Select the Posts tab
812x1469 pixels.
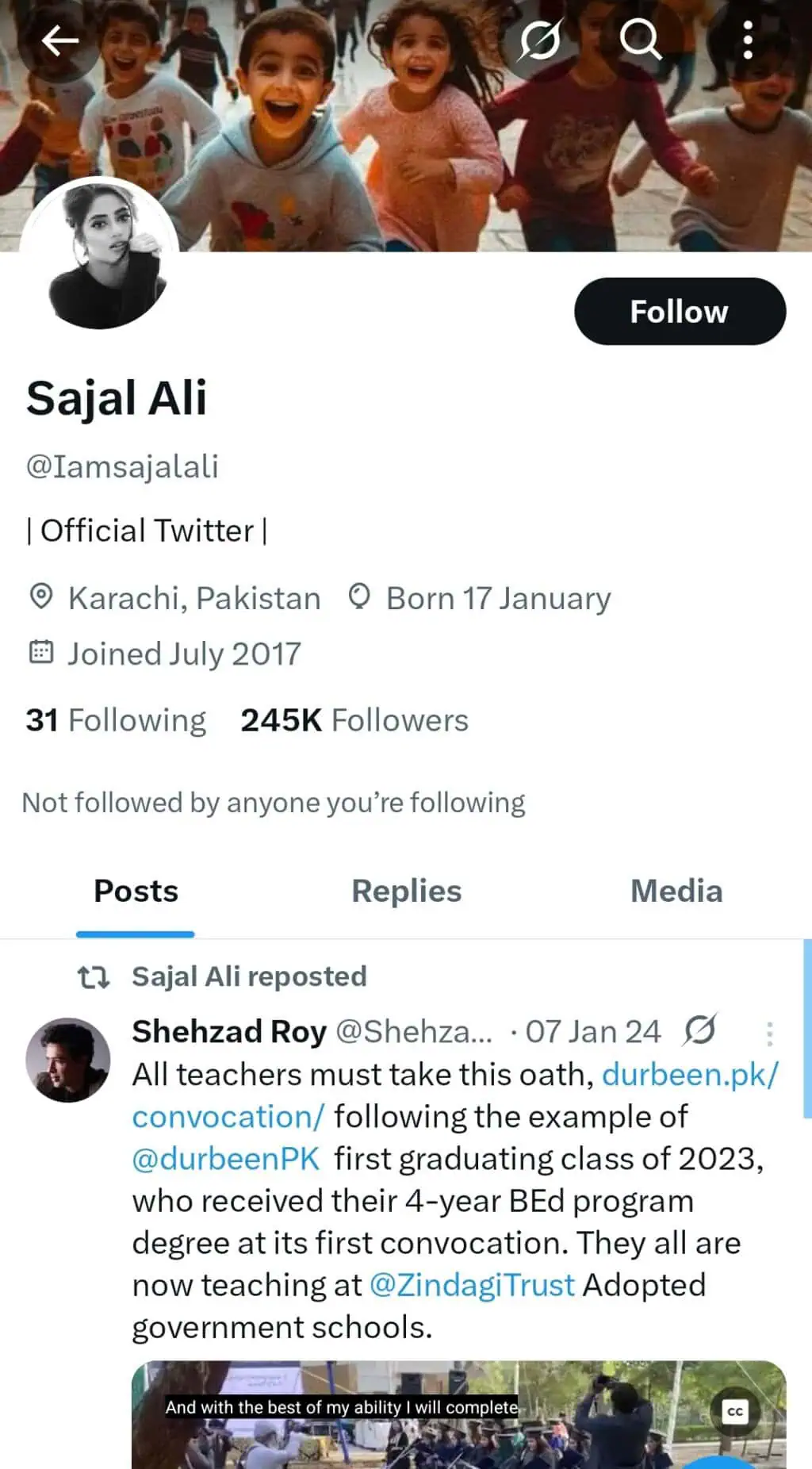(136, 891)
